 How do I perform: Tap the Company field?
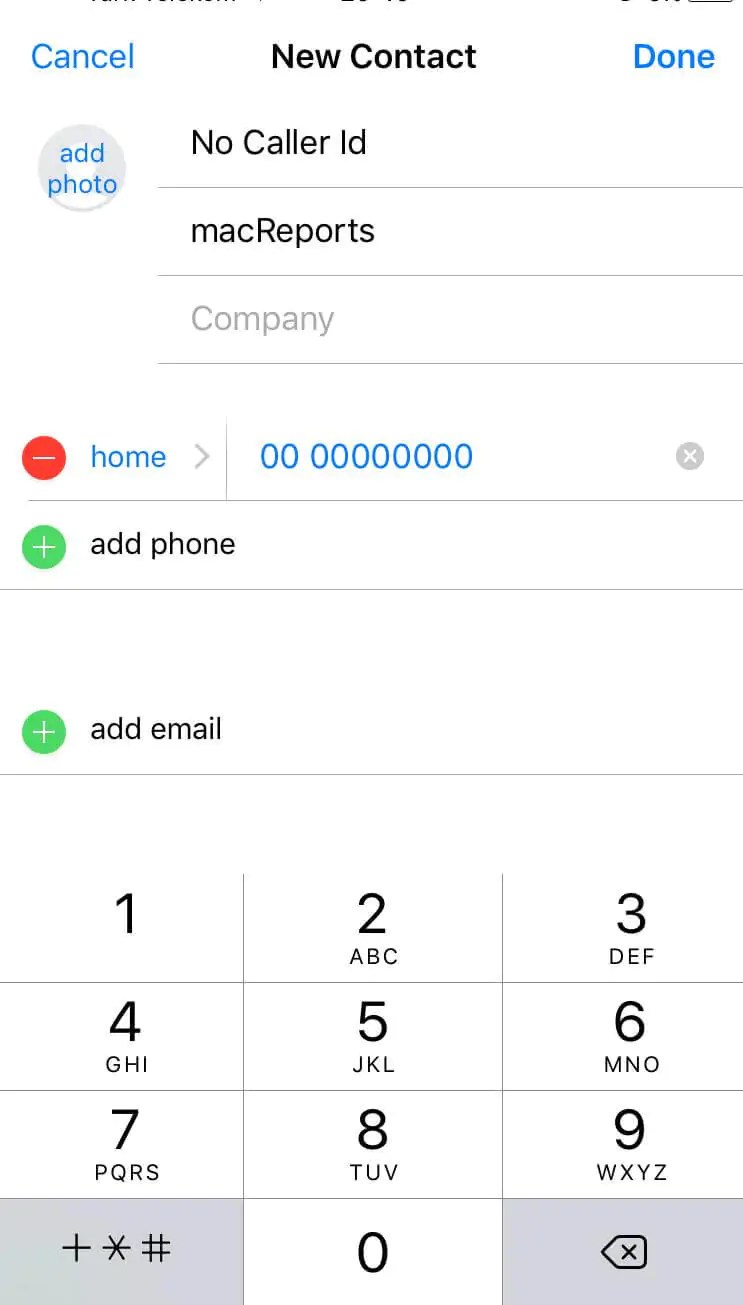[450, 319]
